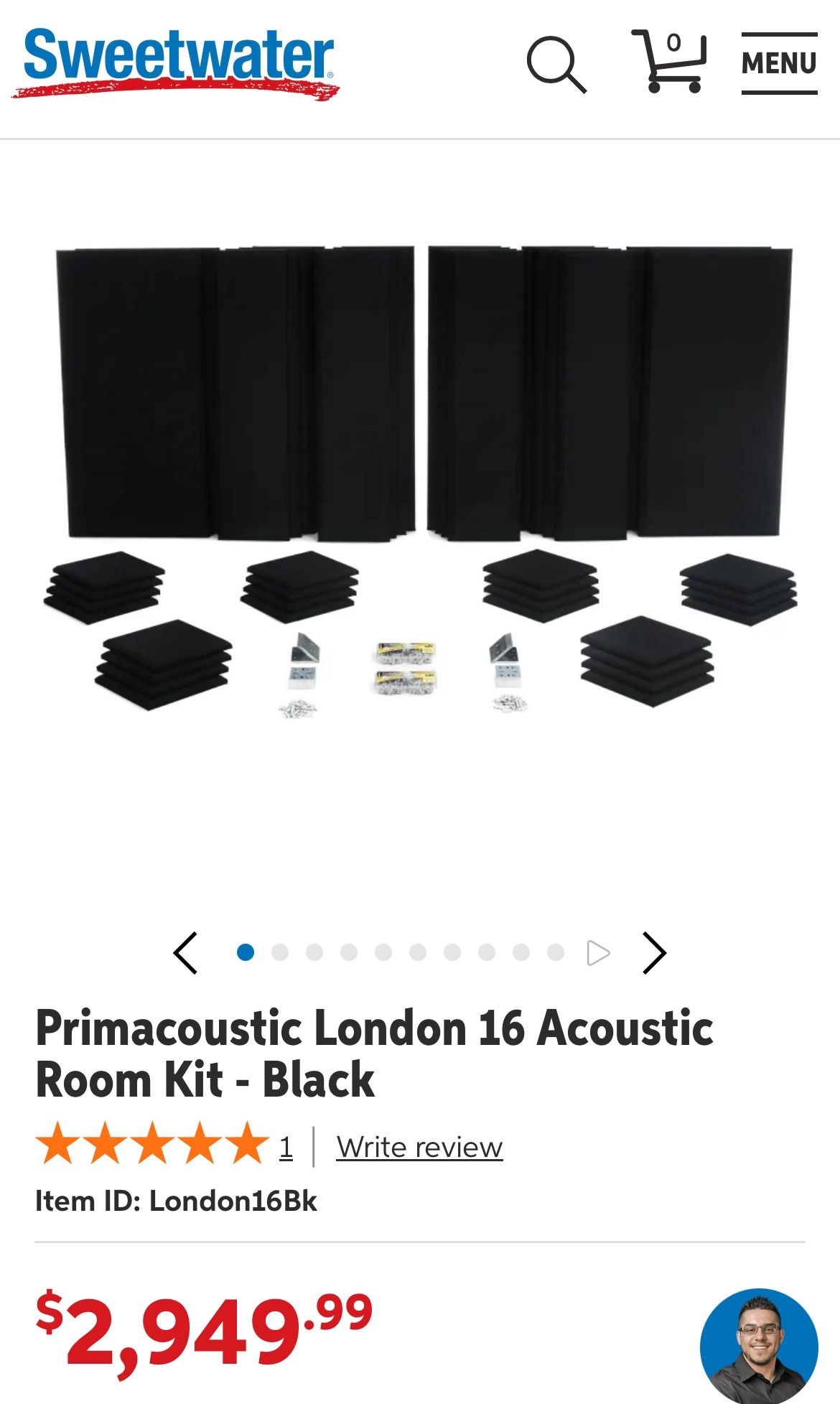Show the next product image
Screen dimensions: 840x1404
pos(653,953)
